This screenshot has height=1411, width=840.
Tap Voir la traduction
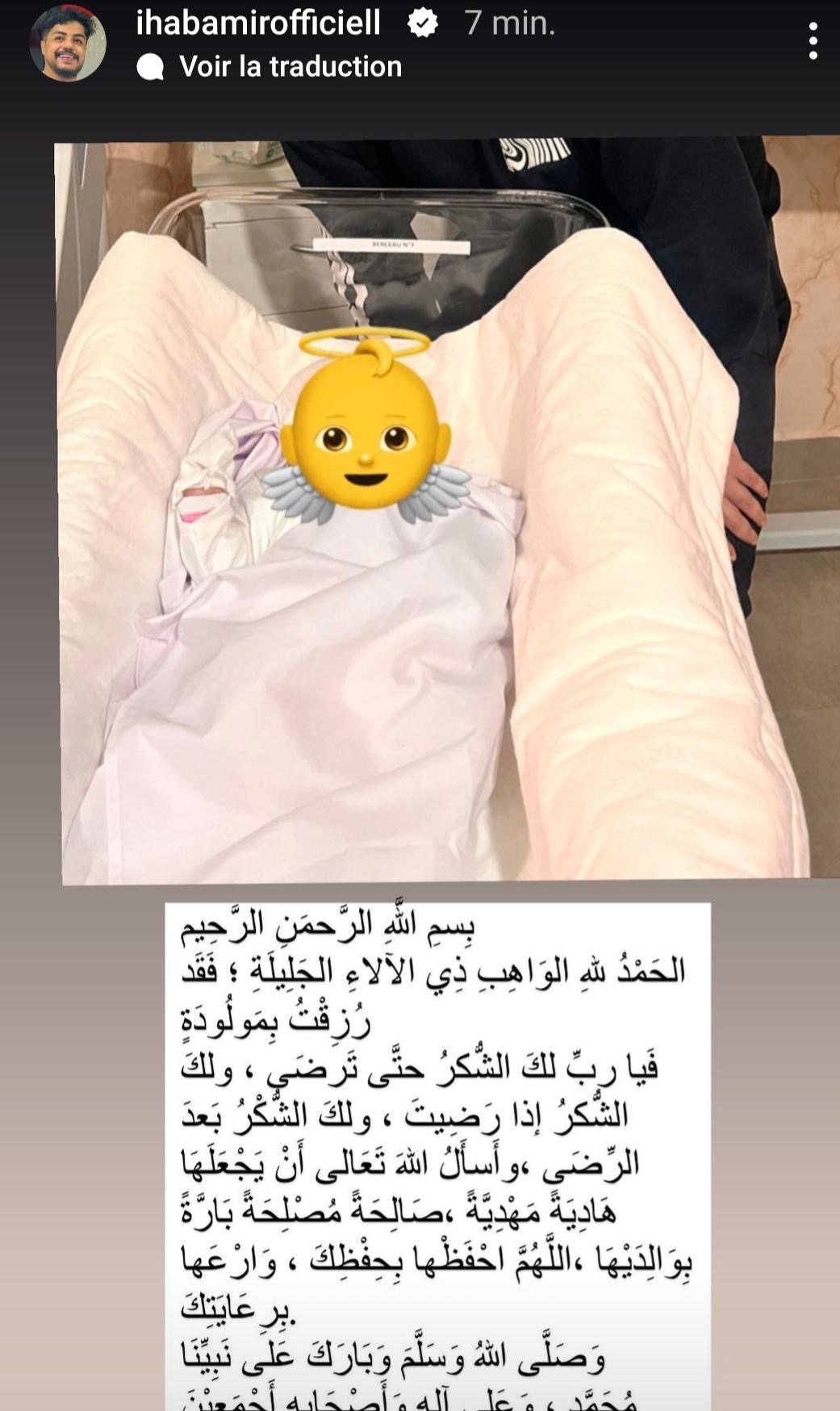290,66
